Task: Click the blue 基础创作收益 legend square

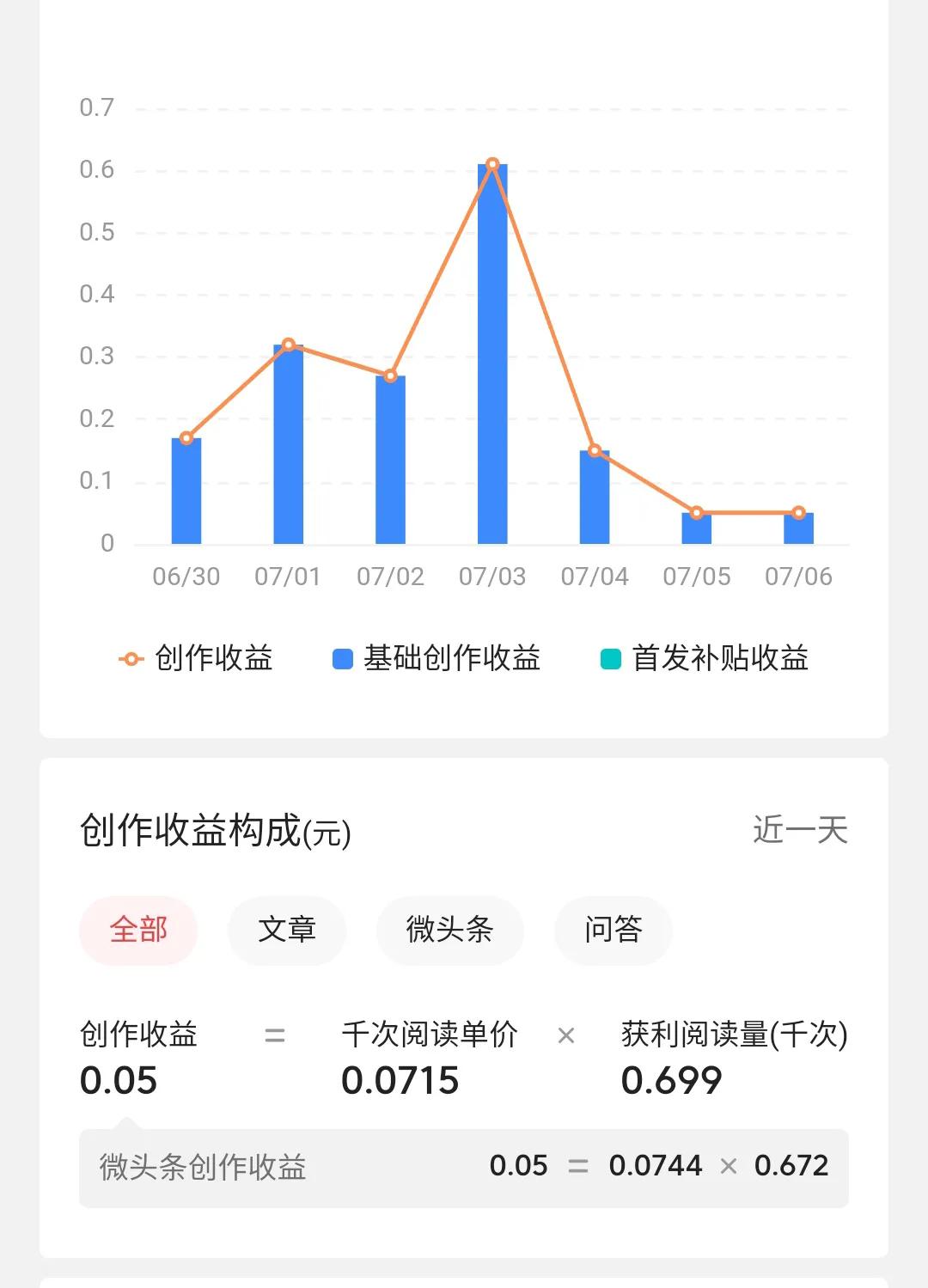Action: [x=340, y=659]
